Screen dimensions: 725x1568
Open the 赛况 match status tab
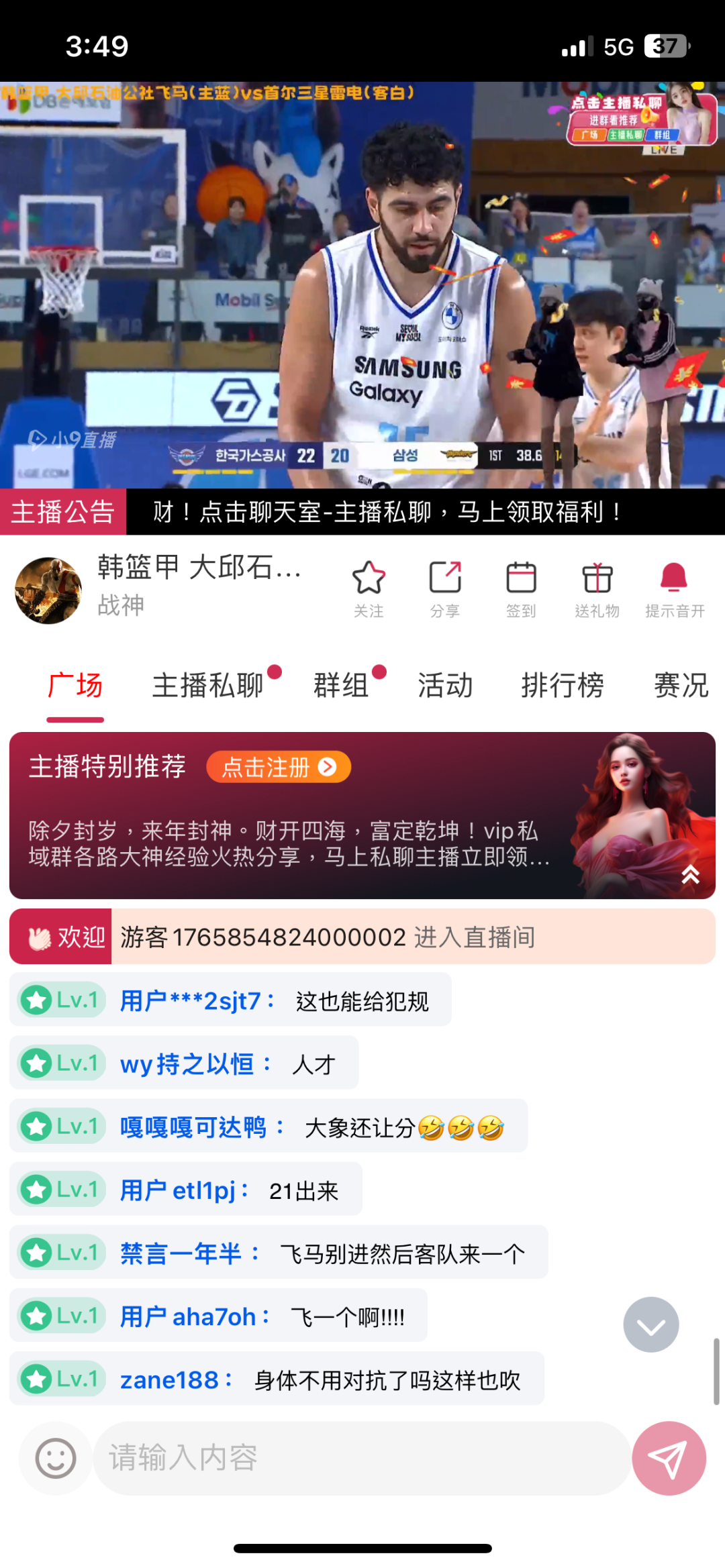pyautogui.click(x=681, y=685)
